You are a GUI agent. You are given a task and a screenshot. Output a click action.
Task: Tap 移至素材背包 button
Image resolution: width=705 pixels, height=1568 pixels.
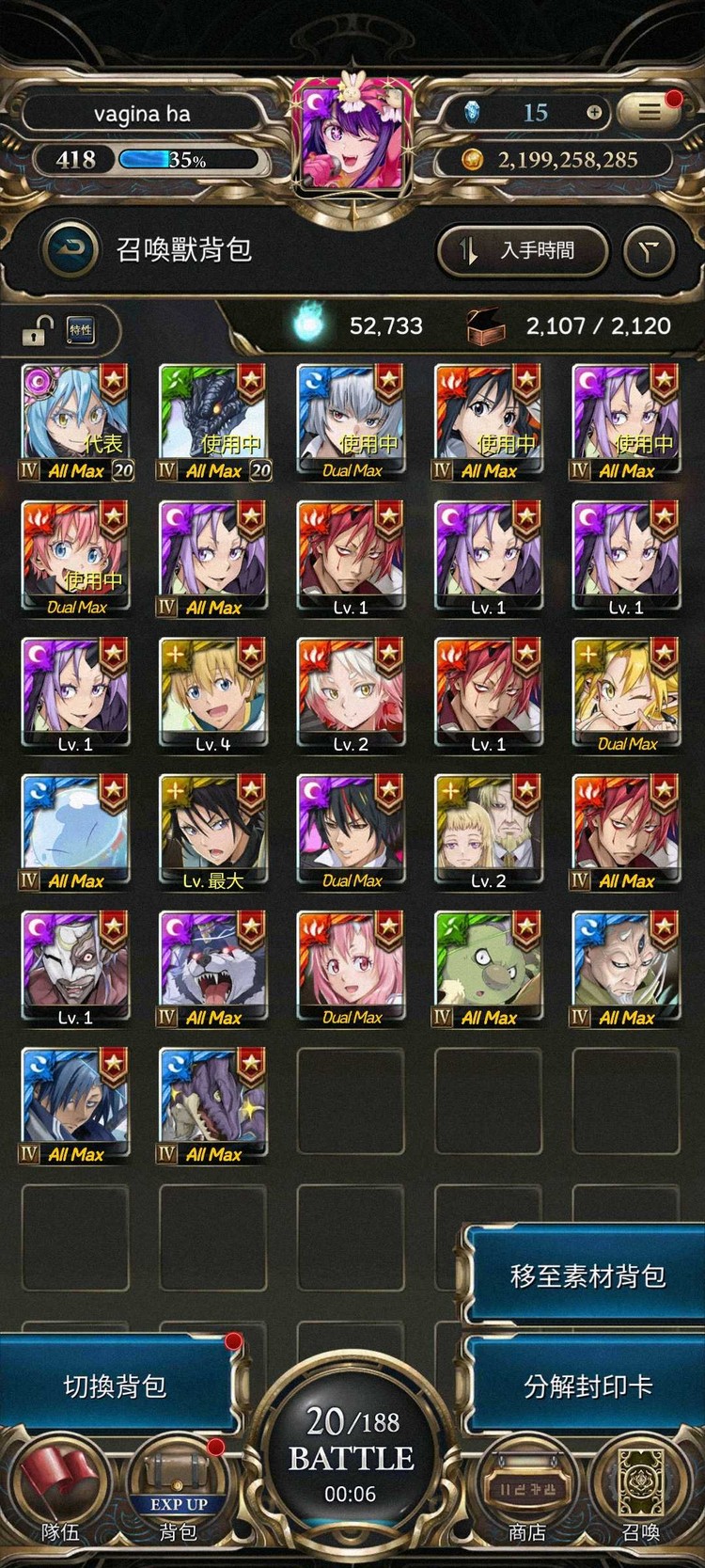coord(587,1275)
